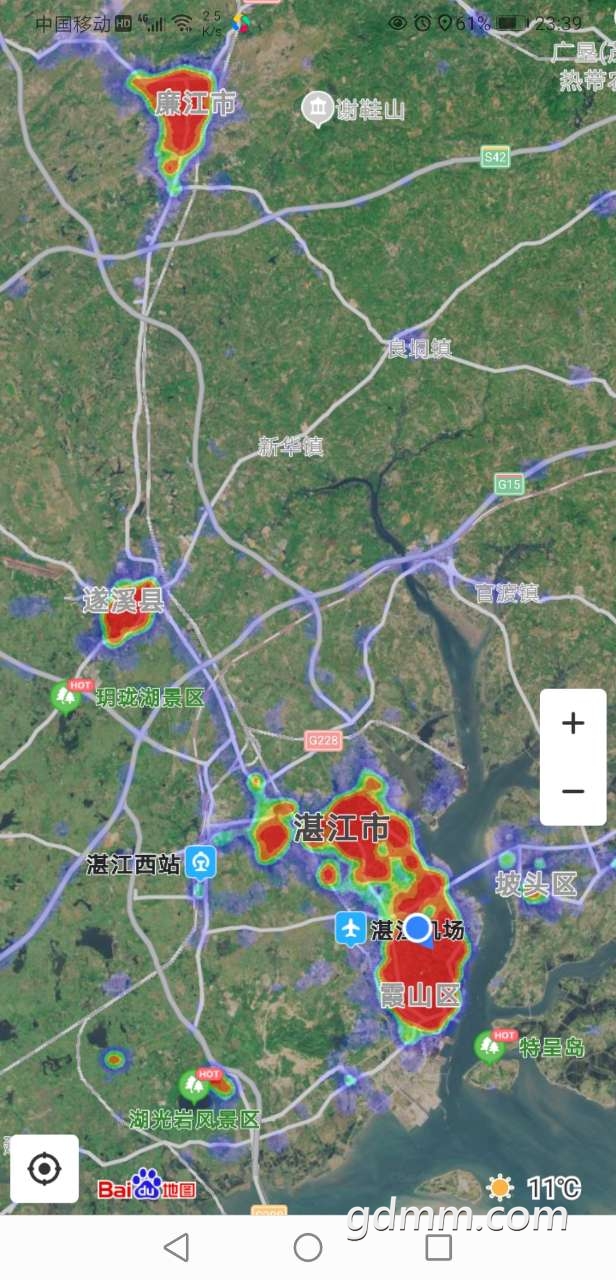Open 湛江西站 station marker
Image resolution: width=616 pixels, height=1280 pixels.
(x=201, y=863)
